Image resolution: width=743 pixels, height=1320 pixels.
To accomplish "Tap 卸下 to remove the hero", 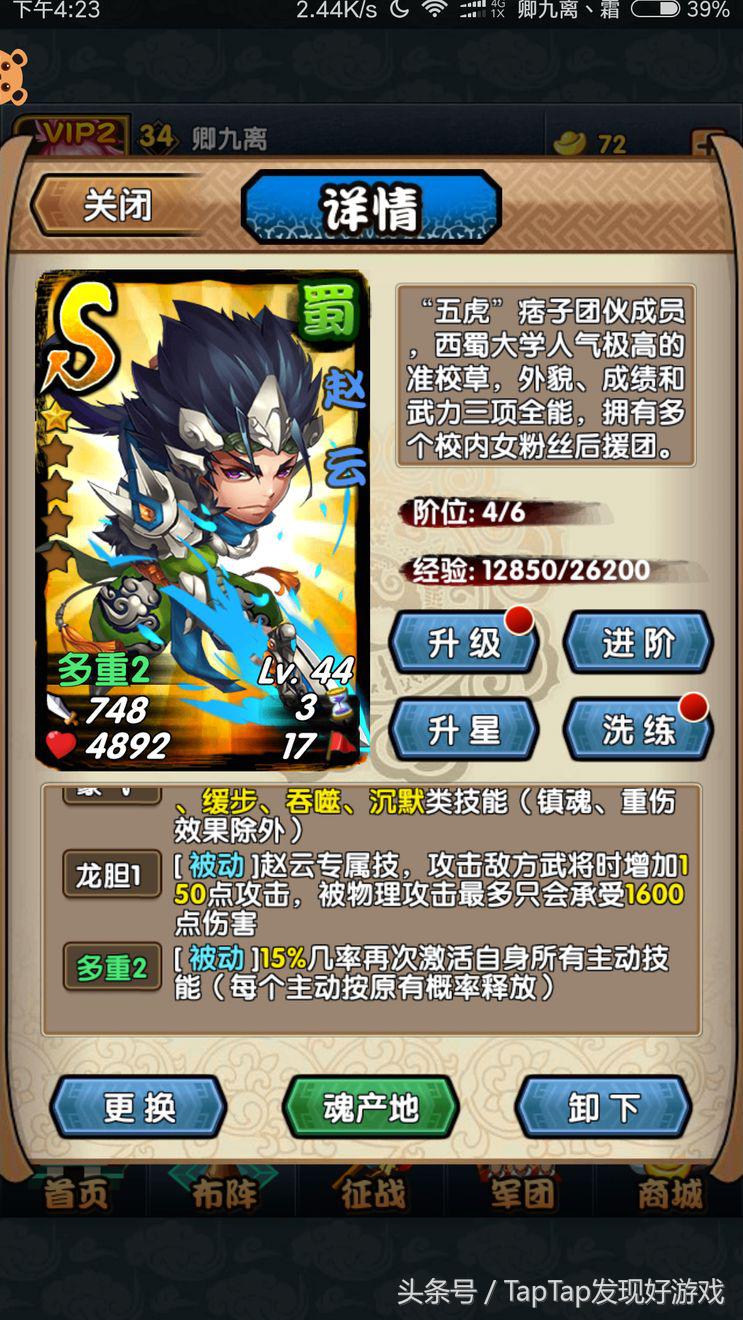I will click(x=603, y=1107).
